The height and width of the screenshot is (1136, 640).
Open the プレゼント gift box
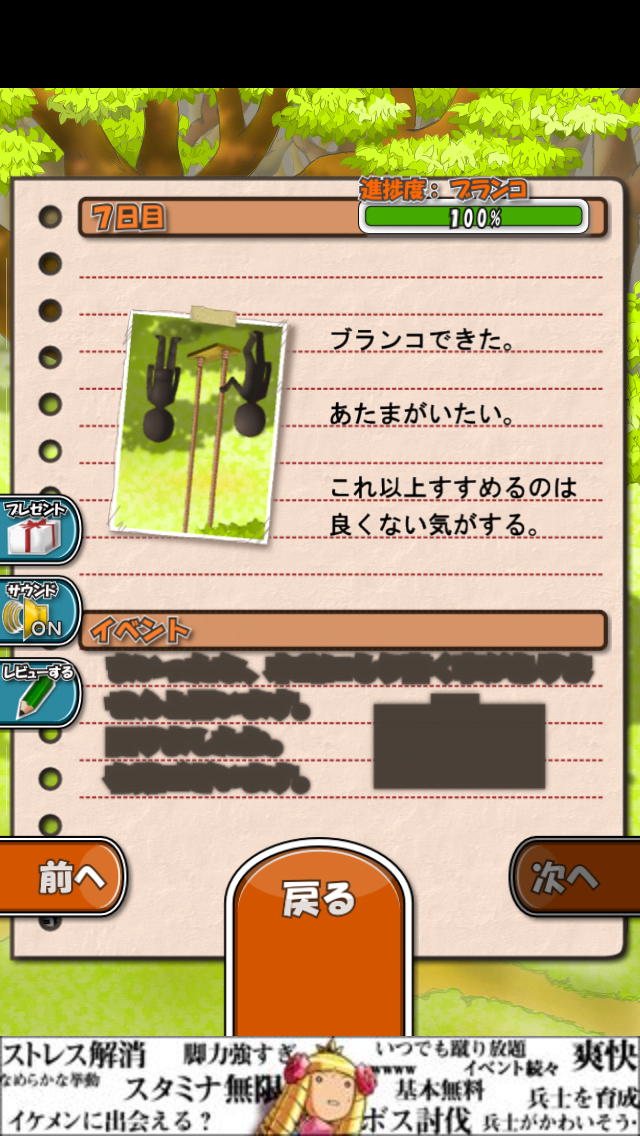[38, 528]
